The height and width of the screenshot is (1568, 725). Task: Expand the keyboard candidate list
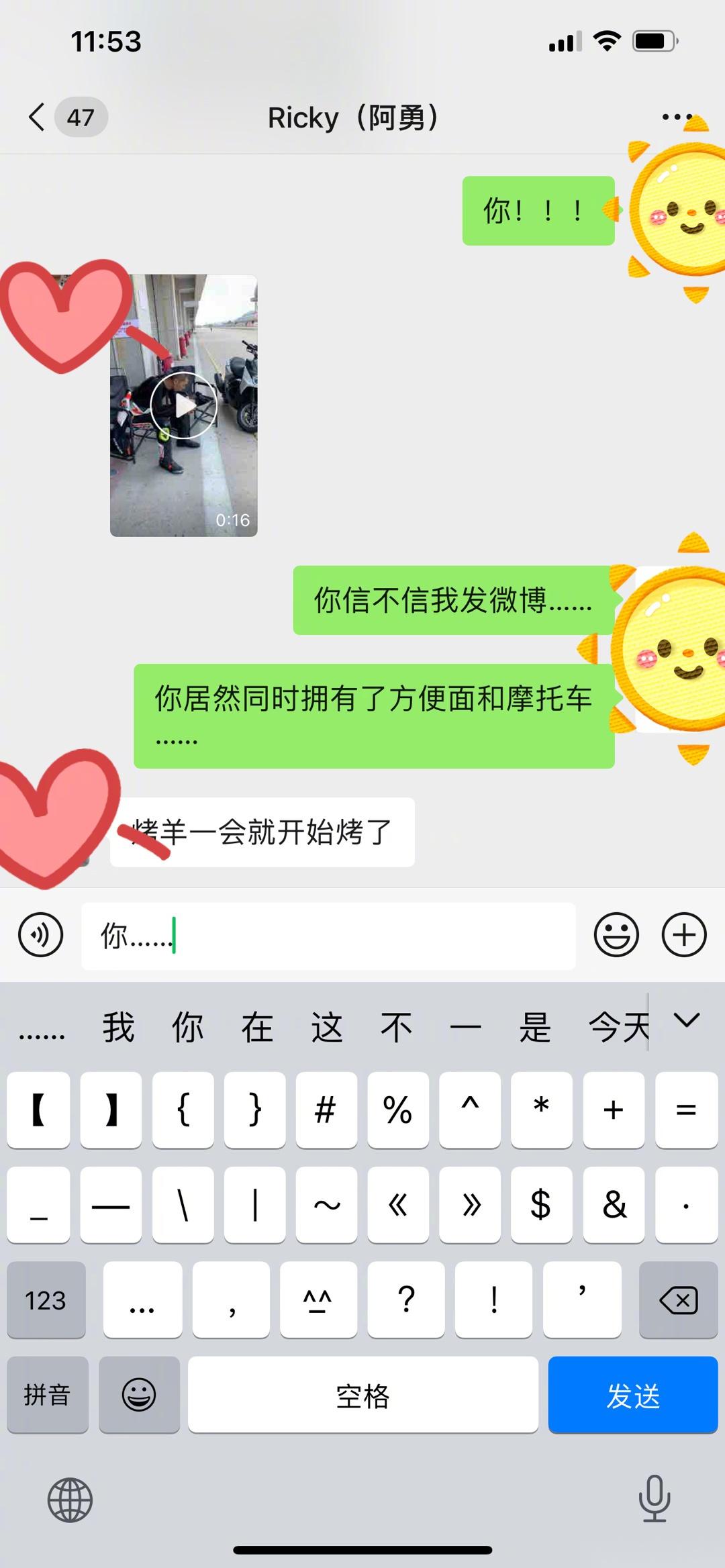click(687, 1021)
